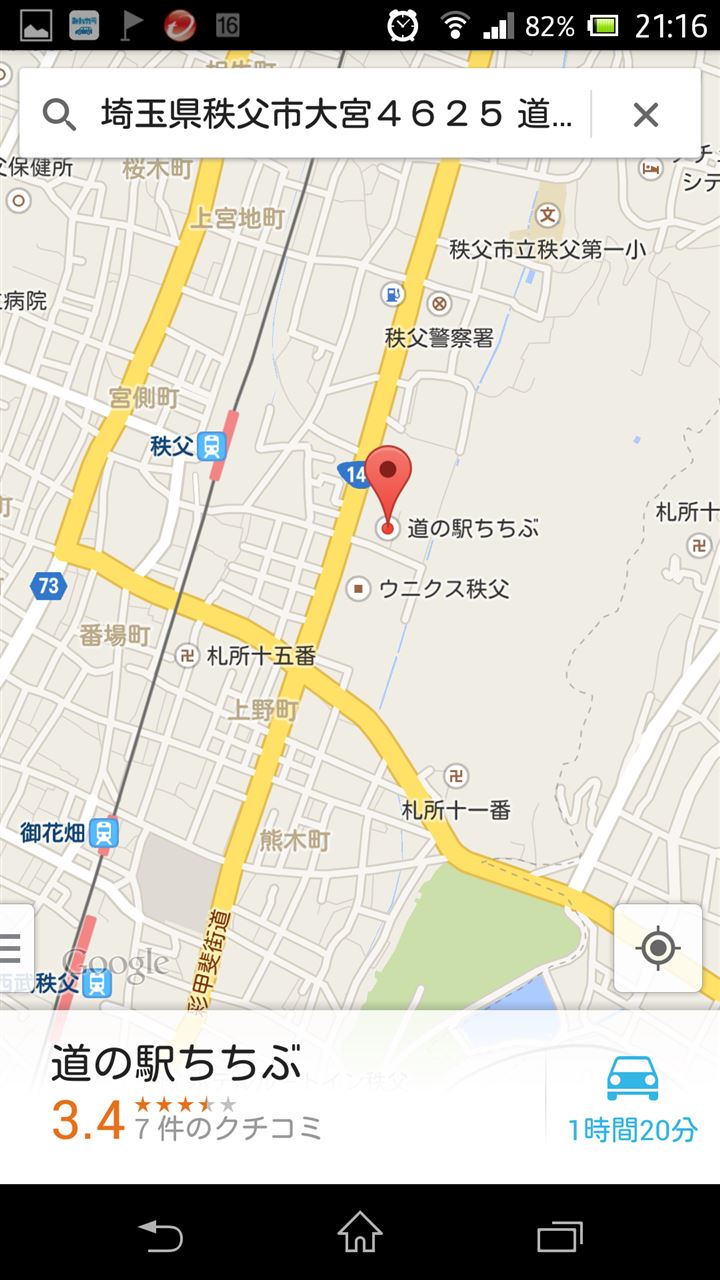
Task: Select ウニクス秩父 on the map
Action: tap(428, 588)
